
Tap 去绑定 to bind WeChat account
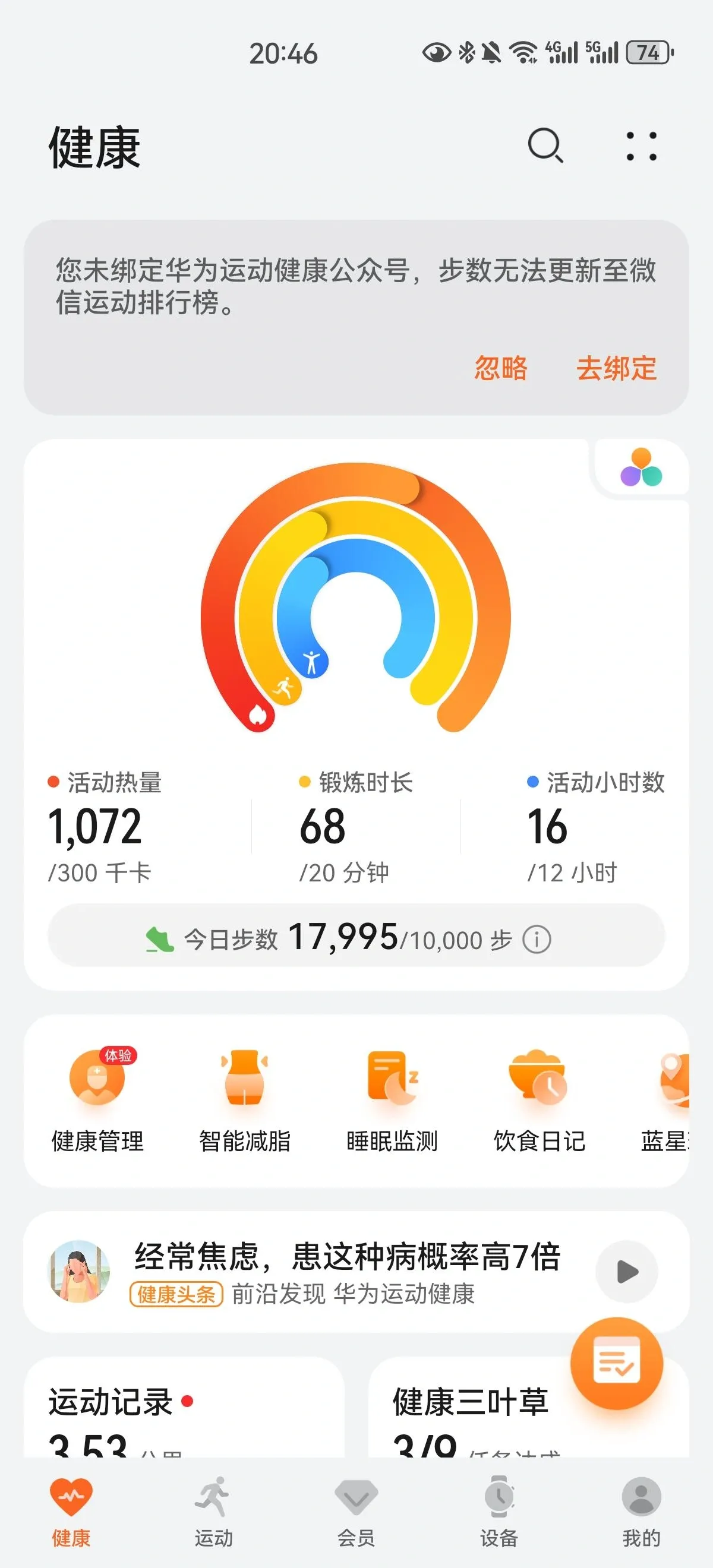(616, 368)
